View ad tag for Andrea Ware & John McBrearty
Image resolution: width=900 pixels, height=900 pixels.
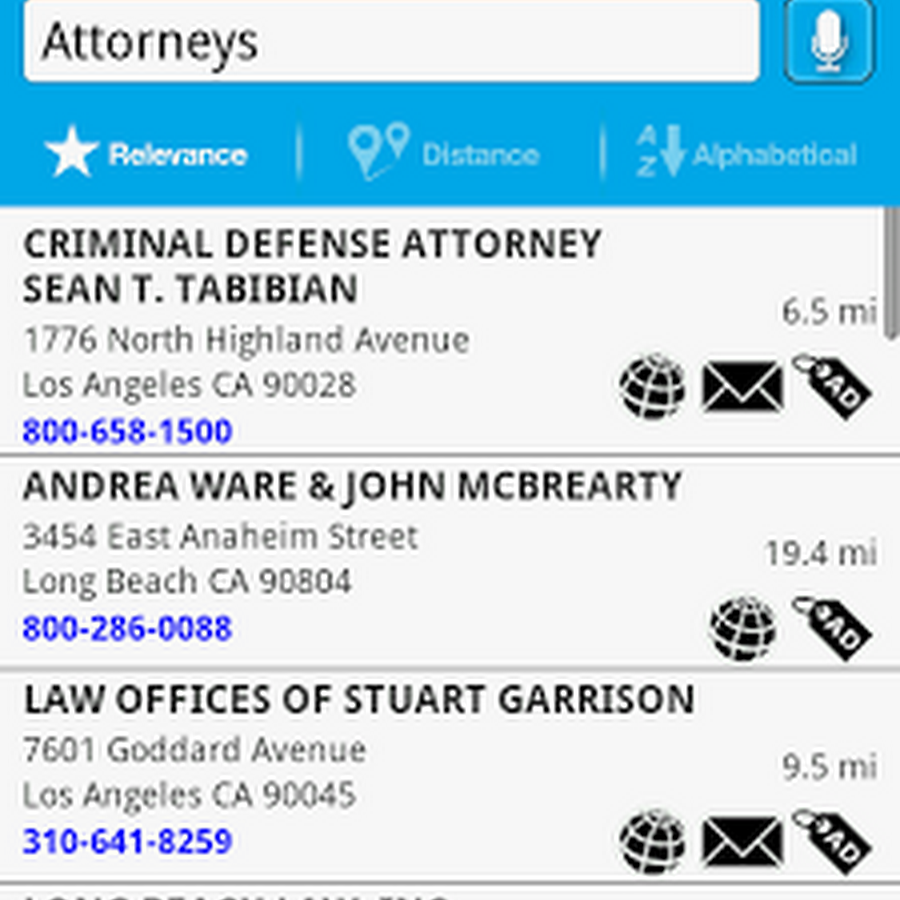[832, 628]
